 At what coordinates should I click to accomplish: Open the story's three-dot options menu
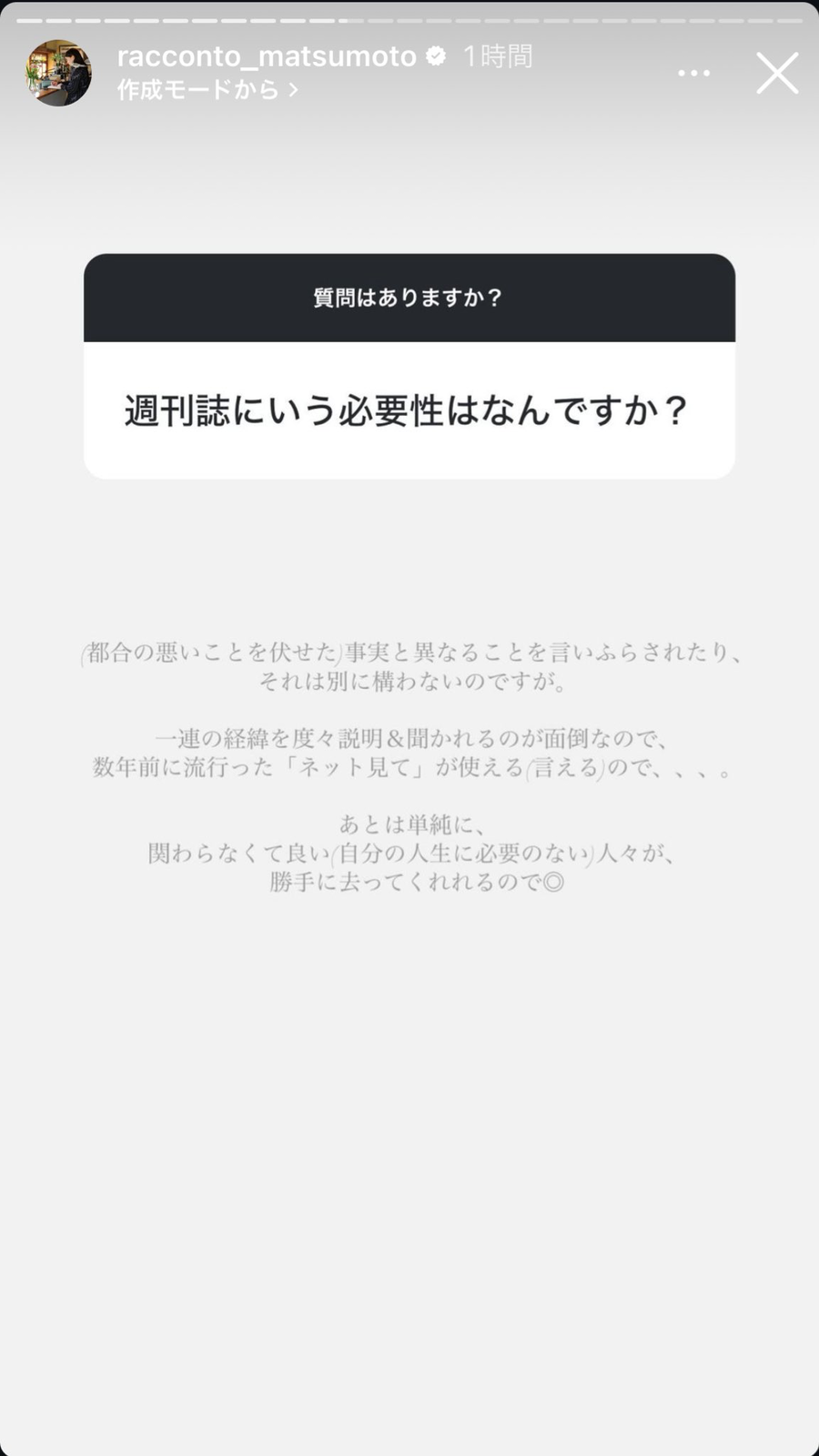coord(694,73)
